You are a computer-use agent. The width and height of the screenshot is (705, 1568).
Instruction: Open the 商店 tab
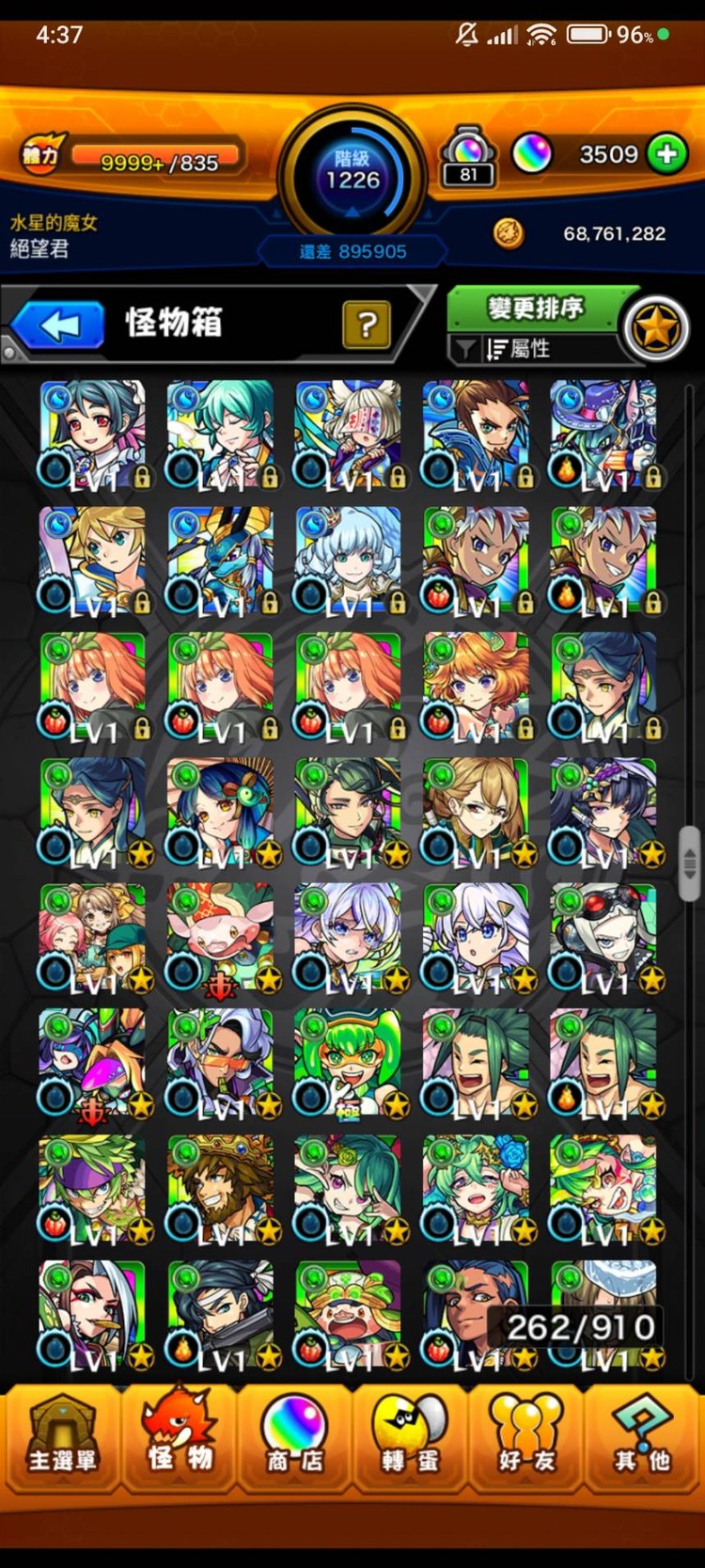[295, 1437]
